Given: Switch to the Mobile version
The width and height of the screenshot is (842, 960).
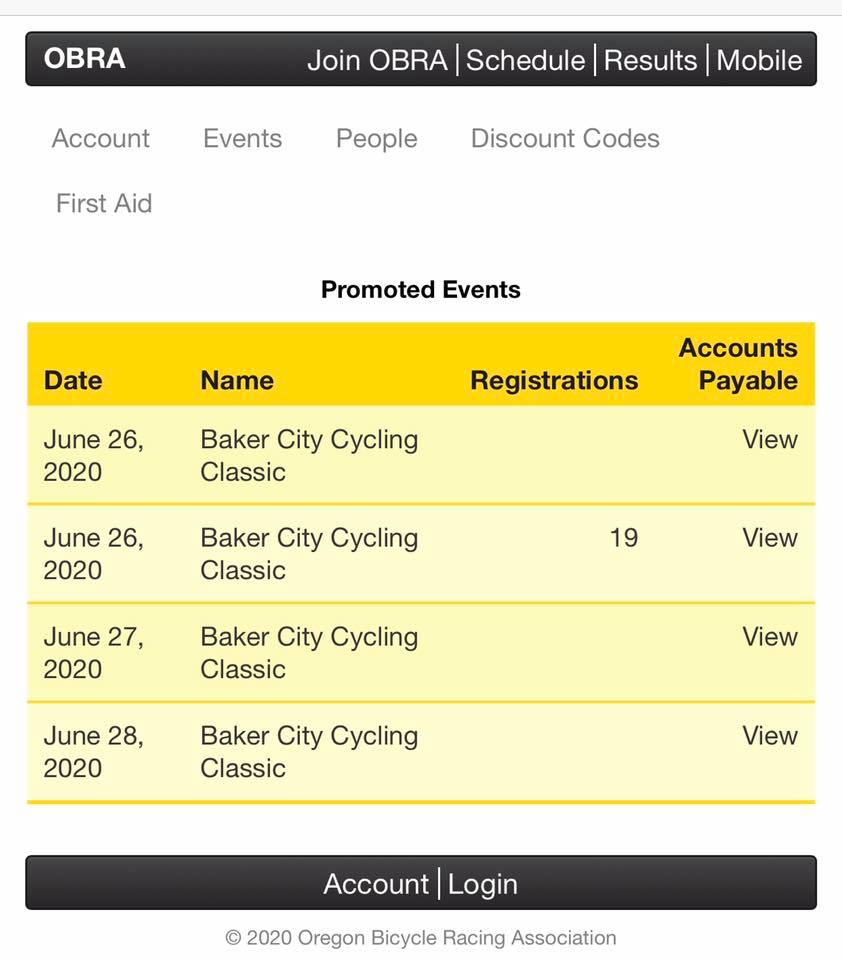Looking at the screenshot, I should (x=759, y=60).
